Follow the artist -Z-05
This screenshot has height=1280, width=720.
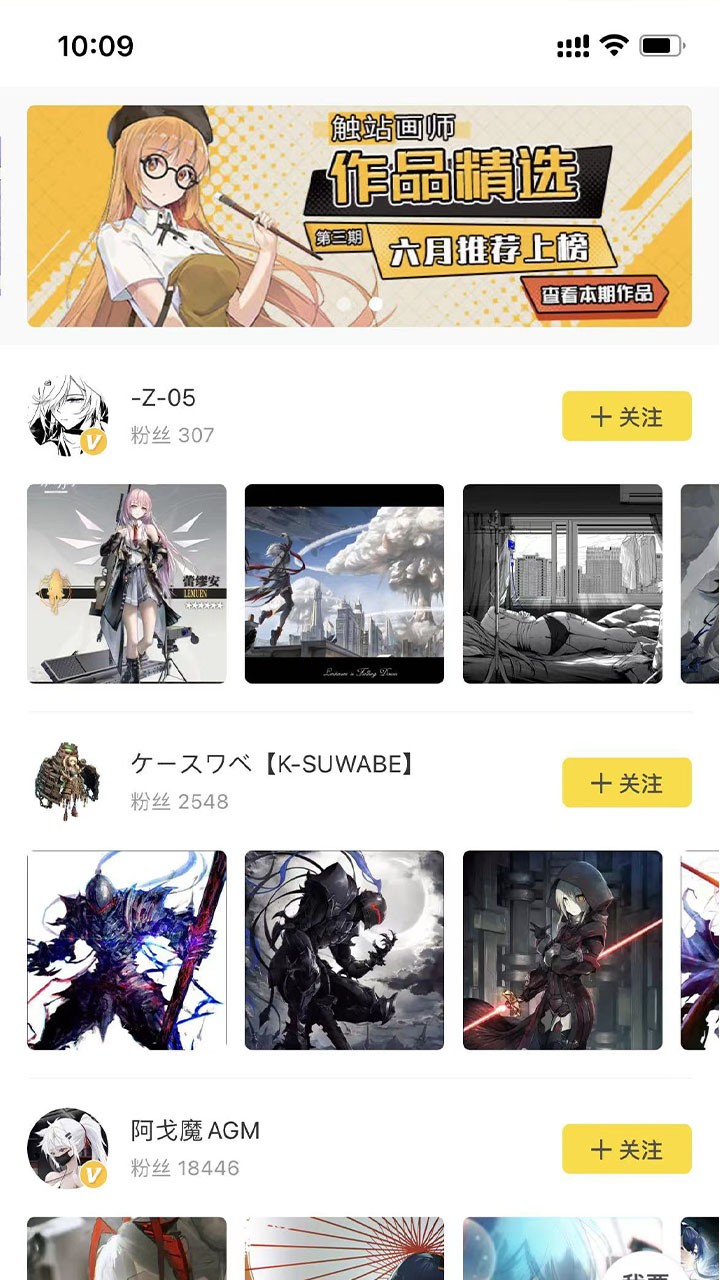point(626,416)
